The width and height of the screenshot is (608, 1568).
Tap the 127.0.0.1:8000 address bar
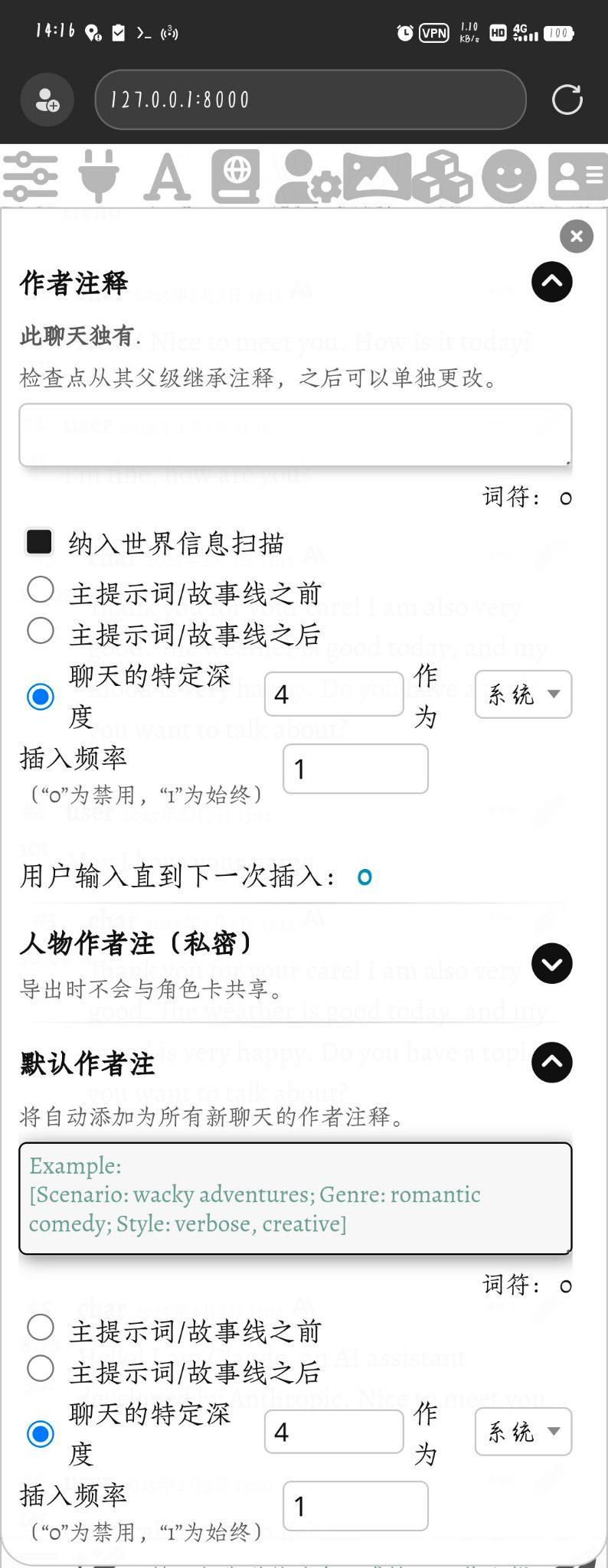(x=310, y=100)
